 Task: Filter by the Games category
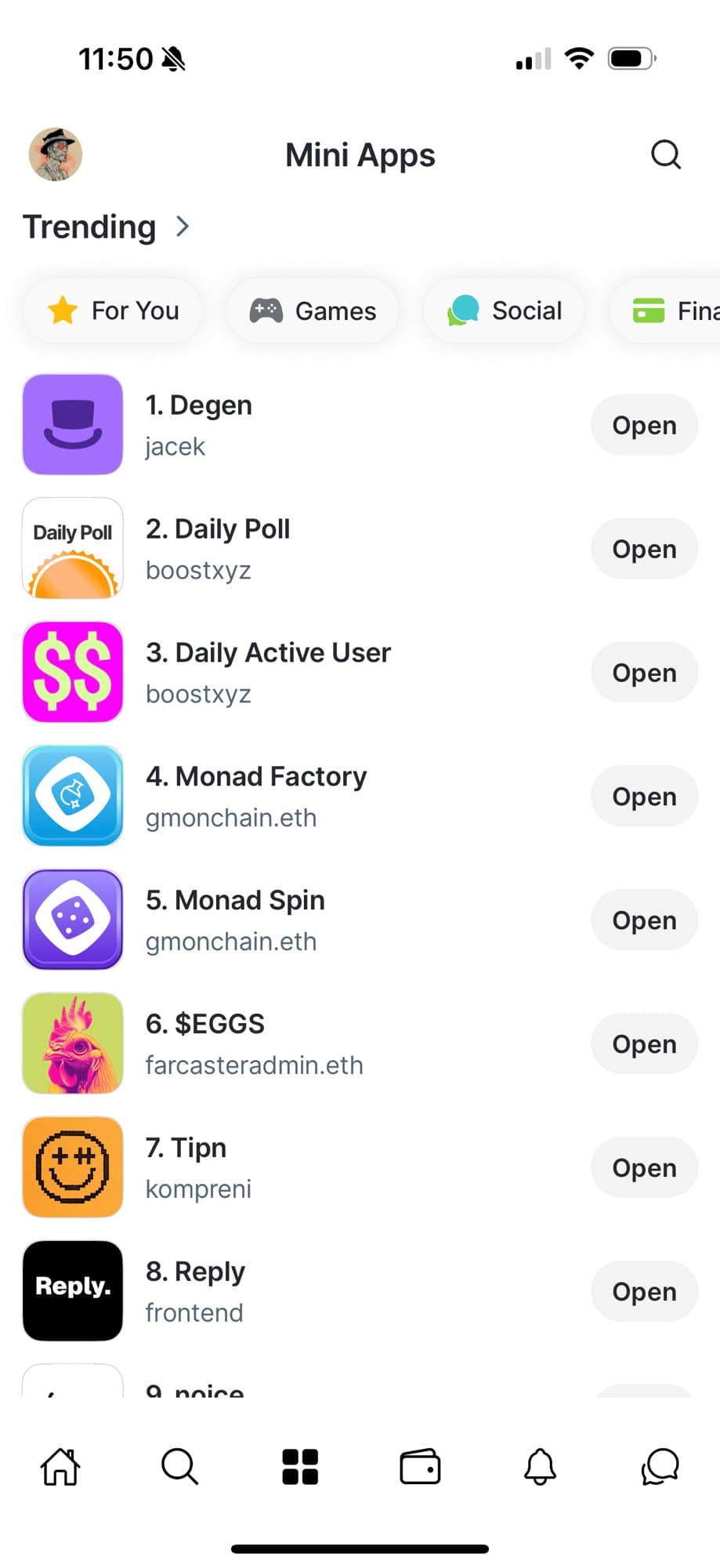[313, 311]
